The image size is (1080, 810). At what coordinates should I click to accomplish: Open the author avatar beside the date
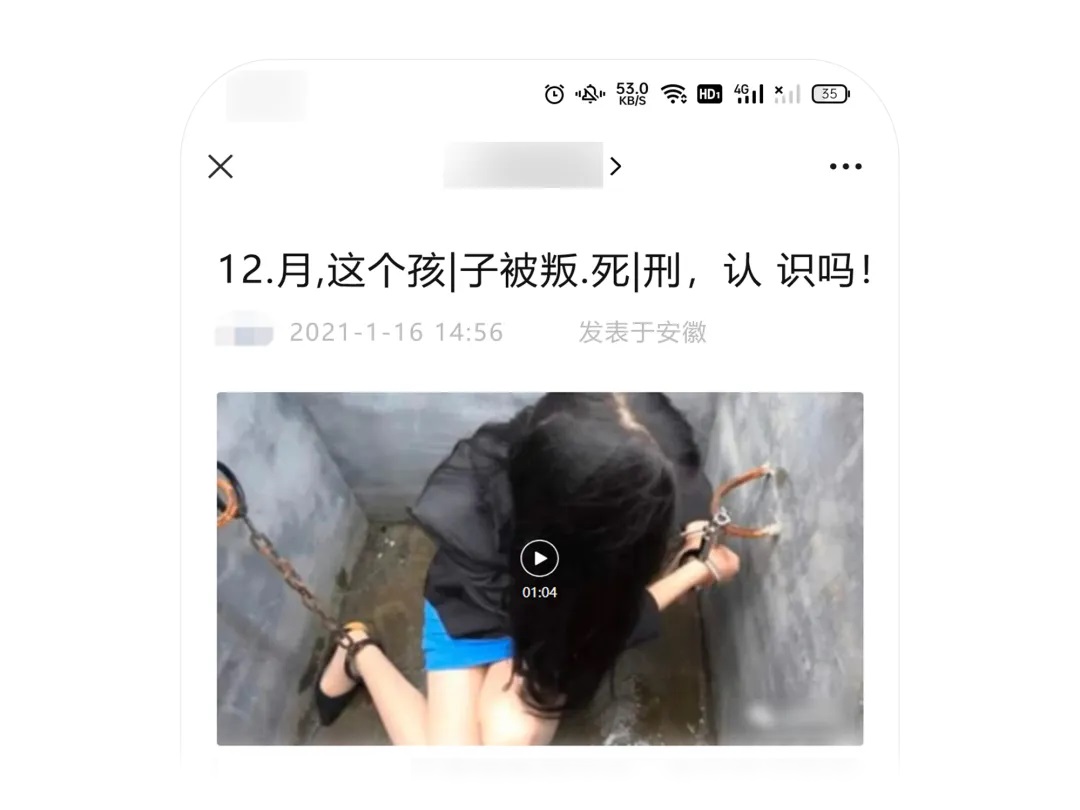point(244,331)
